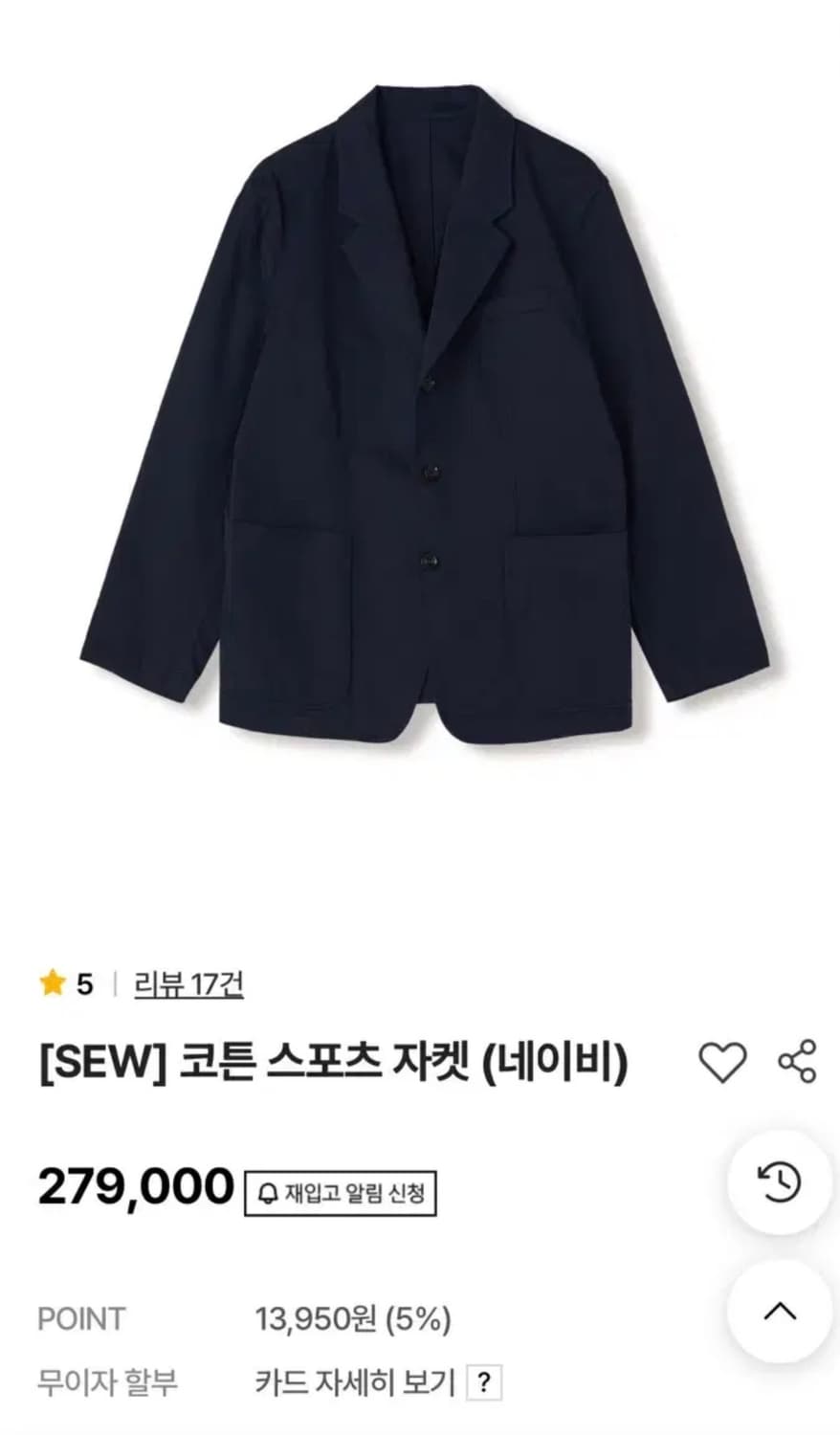Click the divider between rating and reviews
Image resolution: width=840 pixels, height=1435 pixels.
(x=115, y=983)
